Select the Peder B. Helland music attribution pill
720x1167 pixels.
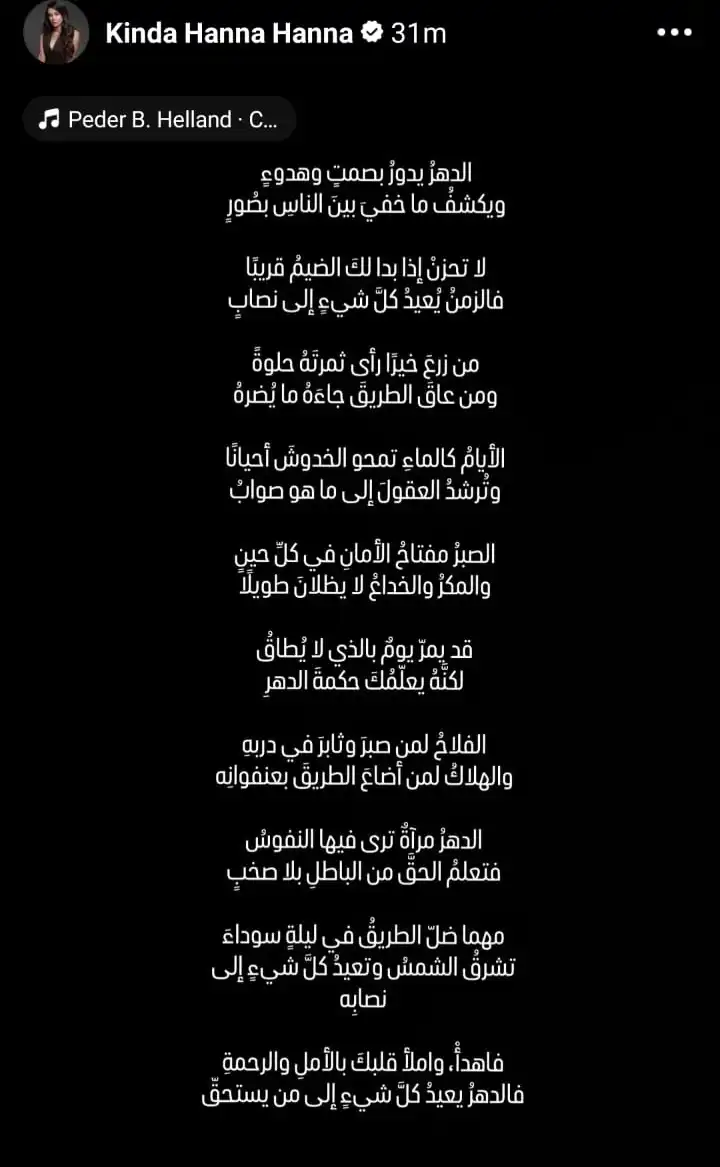click(160, 119)
